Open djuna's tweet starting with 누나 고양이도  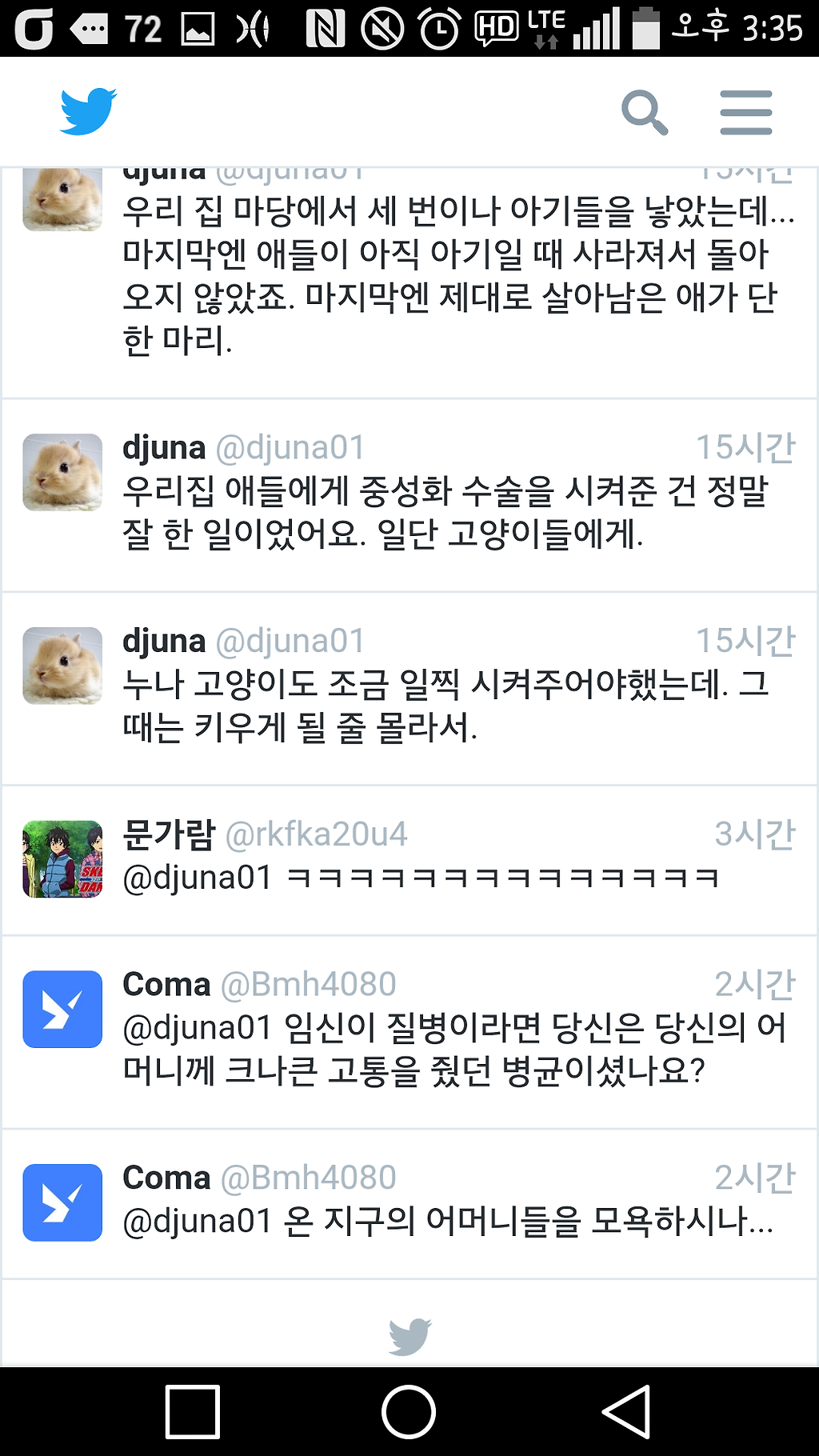(x=409, y=689)
